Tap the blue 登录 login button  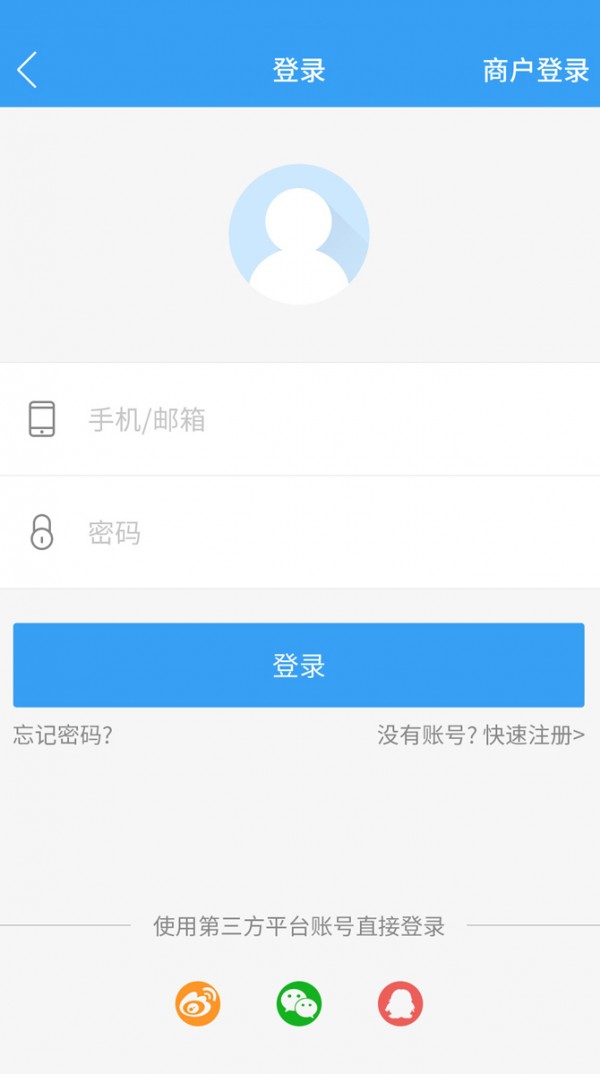click(x=298, y=665)
